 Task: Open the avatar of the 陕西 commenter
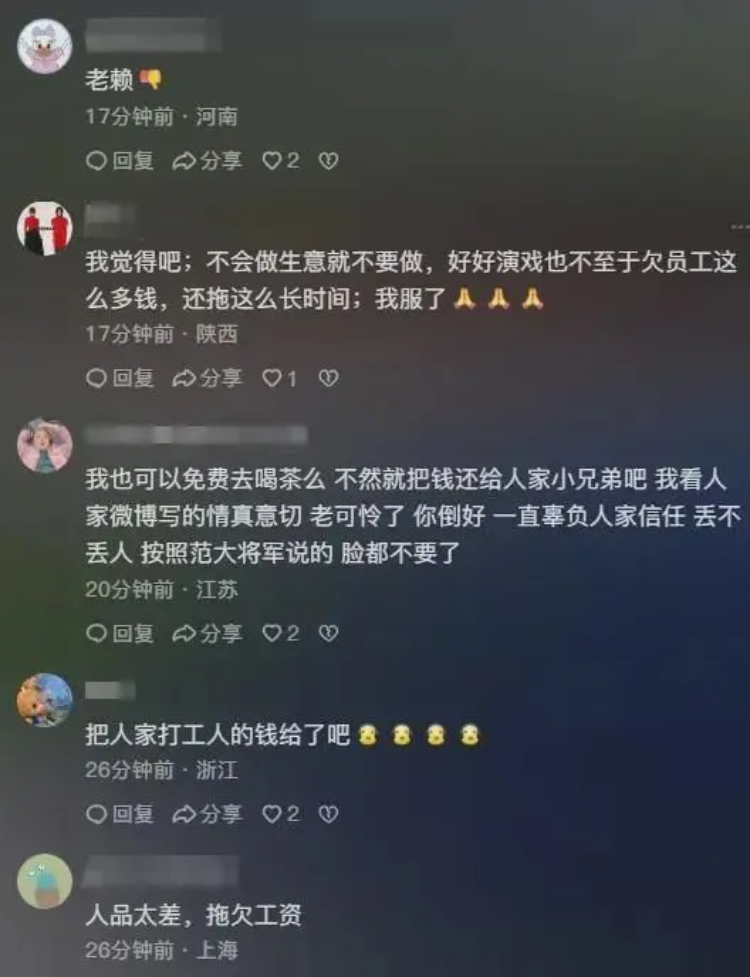45,228
